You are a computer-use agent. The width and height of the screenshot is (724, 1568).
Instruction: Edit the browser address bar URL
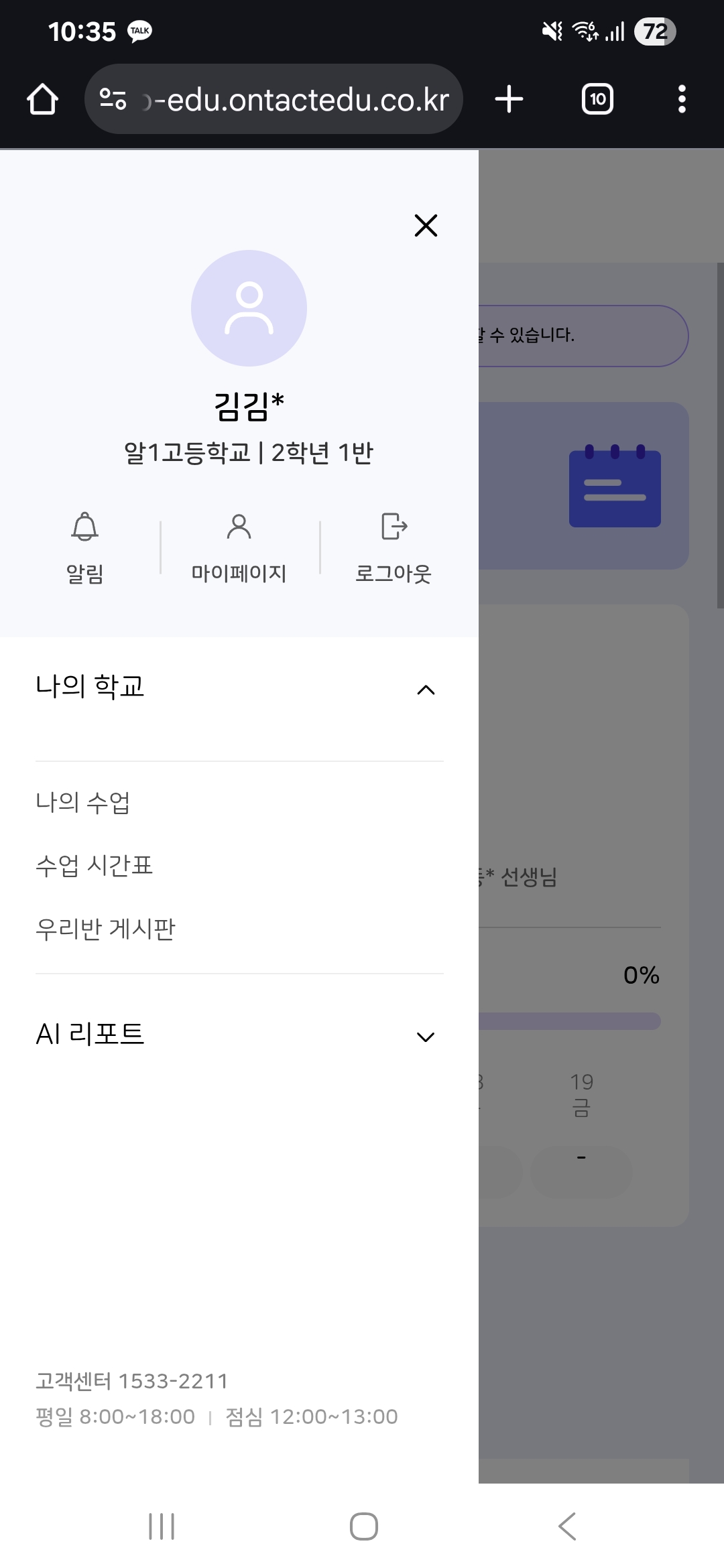click(x=295, y=99)
